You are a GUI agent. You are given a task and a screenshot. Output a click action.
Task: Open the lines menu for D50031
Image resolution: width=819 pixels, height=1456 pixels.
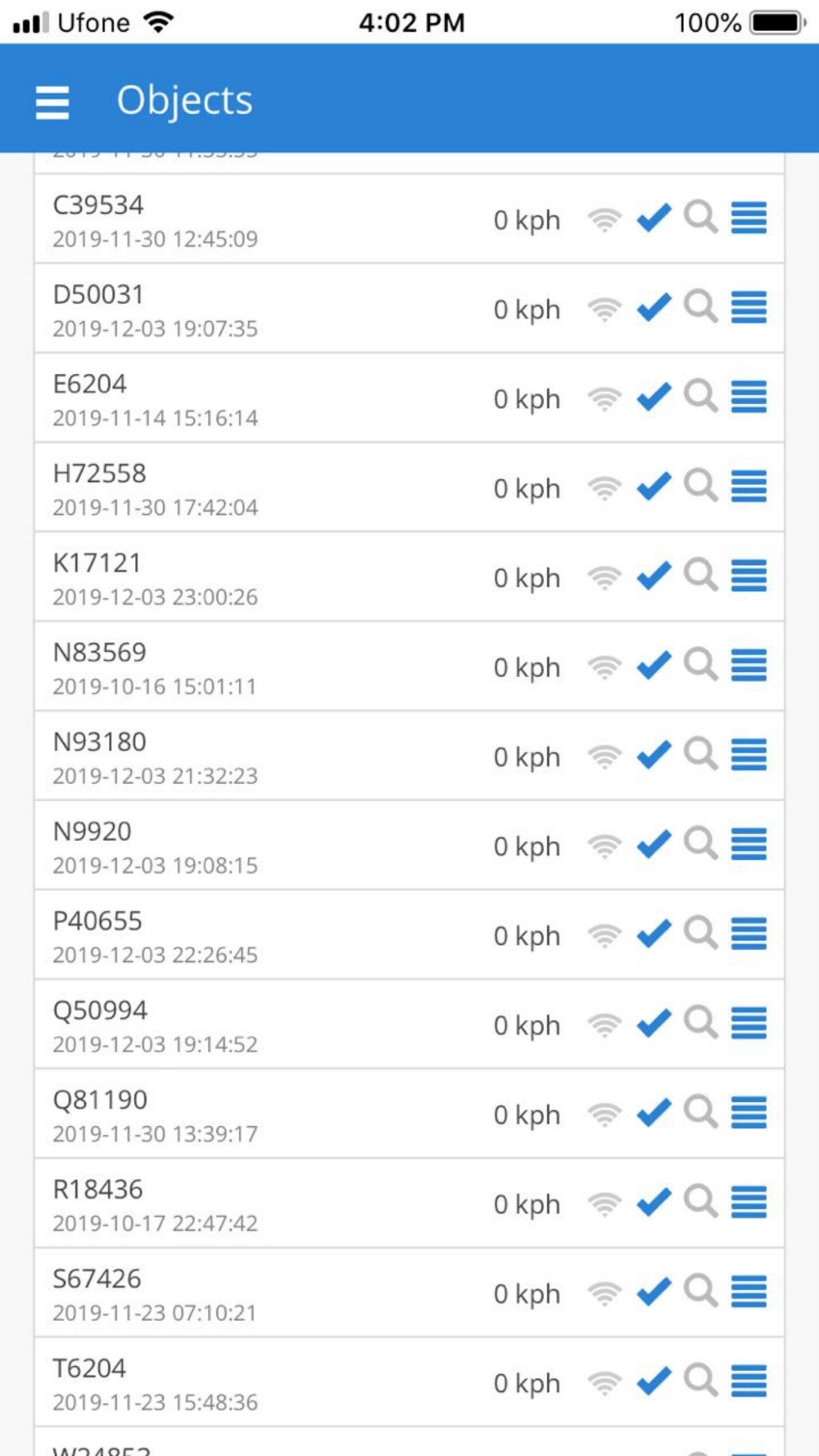tap(749, 308)
